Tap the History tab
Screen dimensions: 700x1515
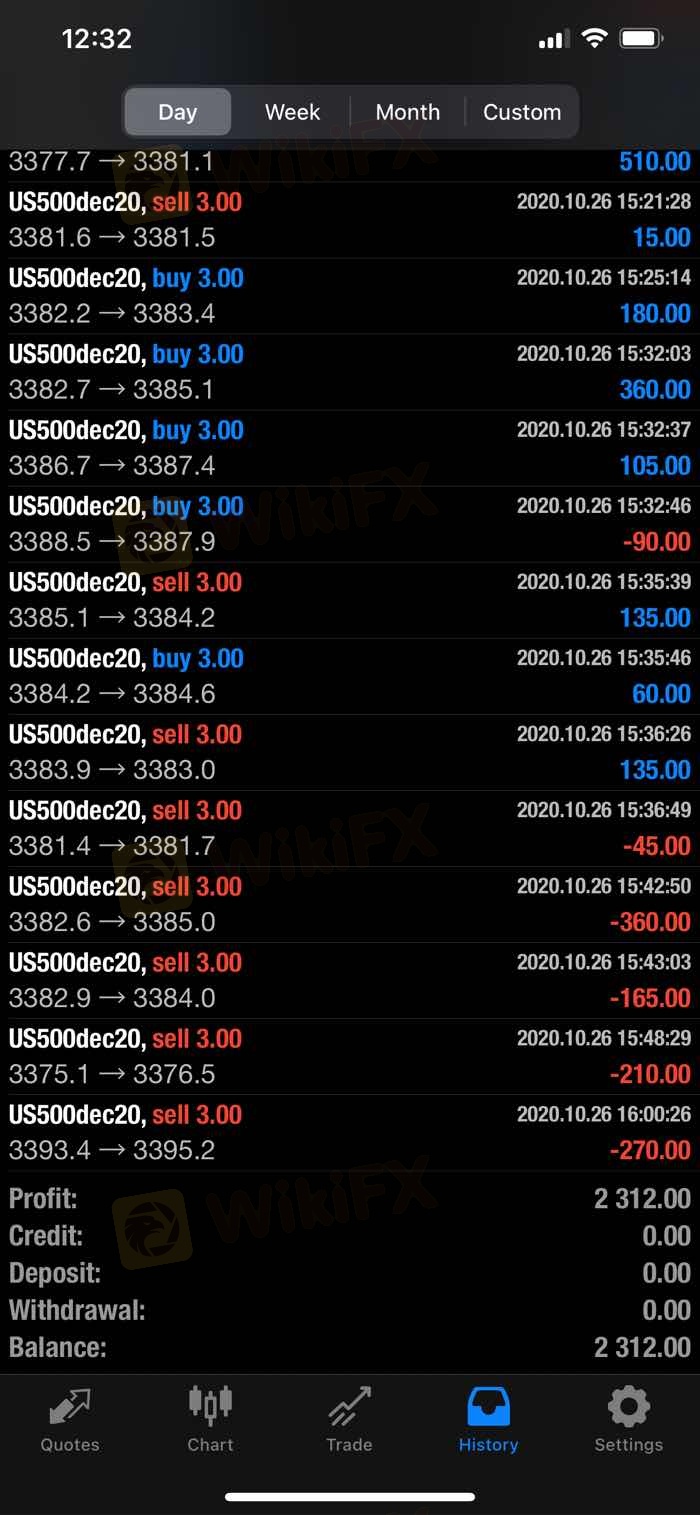[x=488, y=1420]
